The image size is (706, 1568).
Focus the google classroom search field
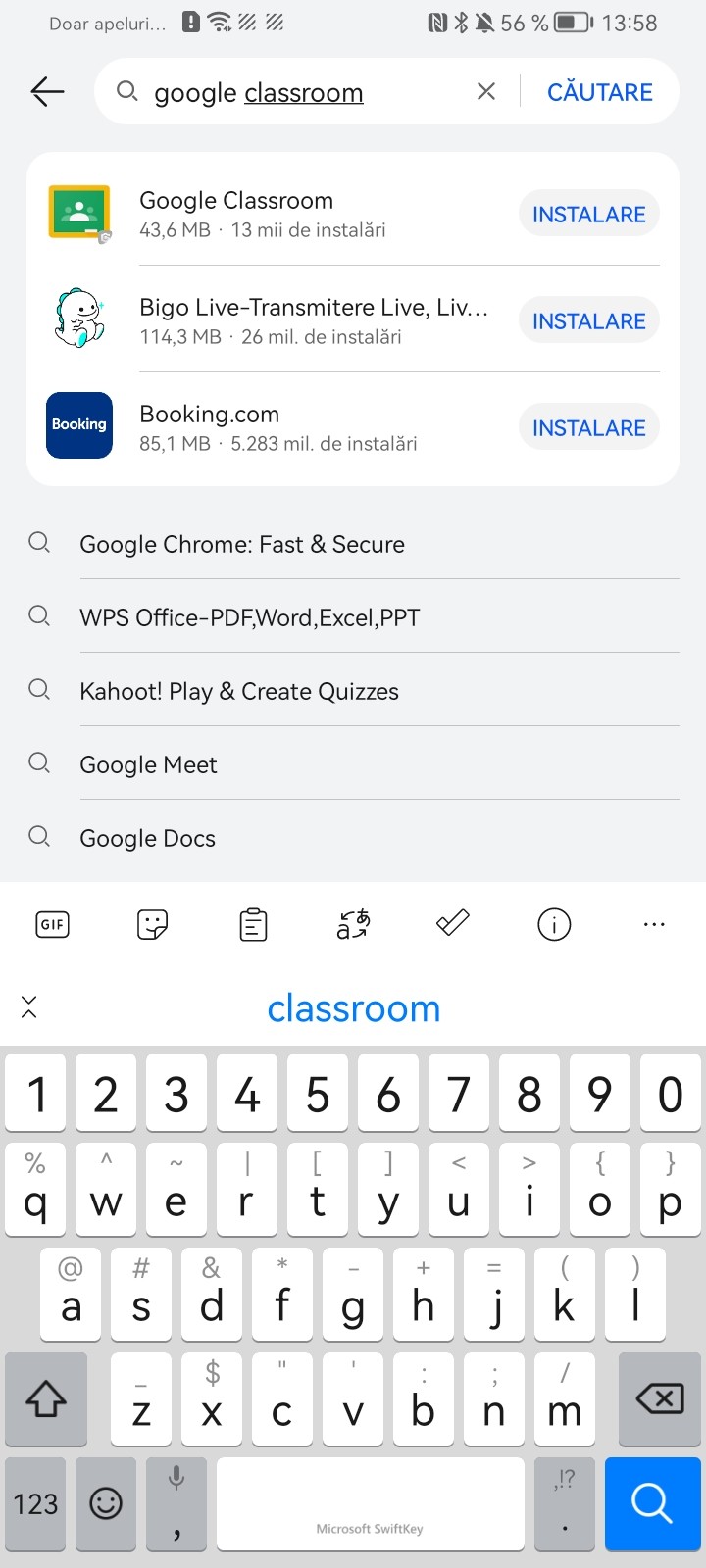click(x=294, y=92)
